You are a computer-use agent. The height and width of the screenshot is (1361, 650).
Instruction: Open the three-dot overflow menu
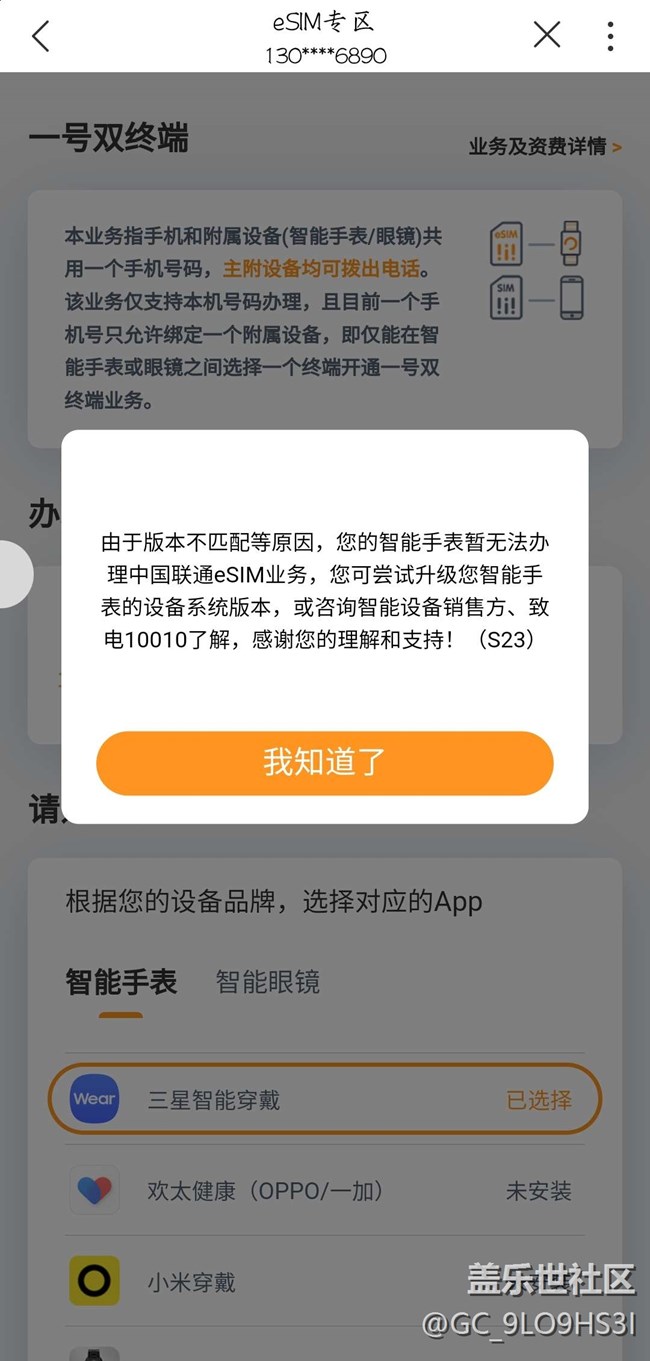click(610, 36)
